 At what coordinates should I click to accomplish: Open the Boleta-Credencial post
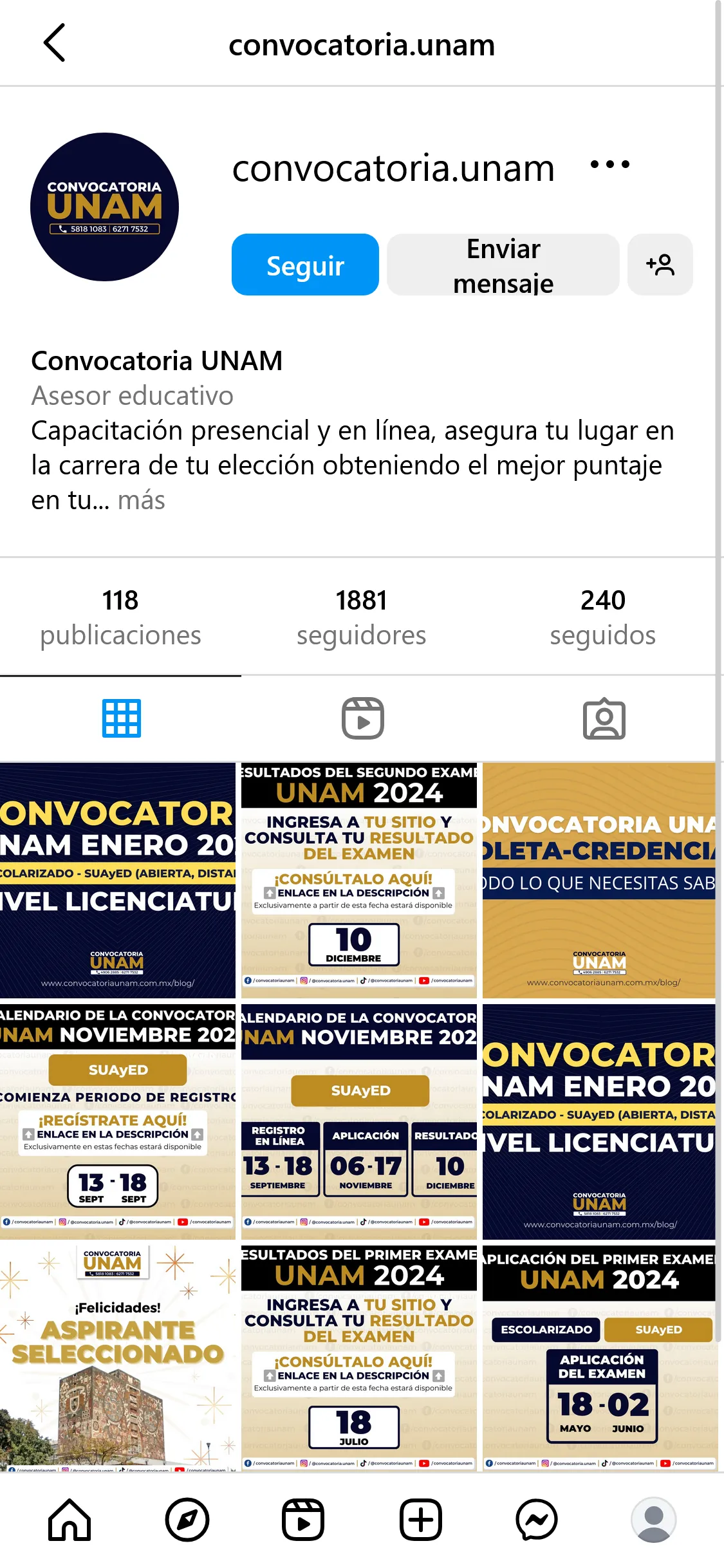(599, 880)
